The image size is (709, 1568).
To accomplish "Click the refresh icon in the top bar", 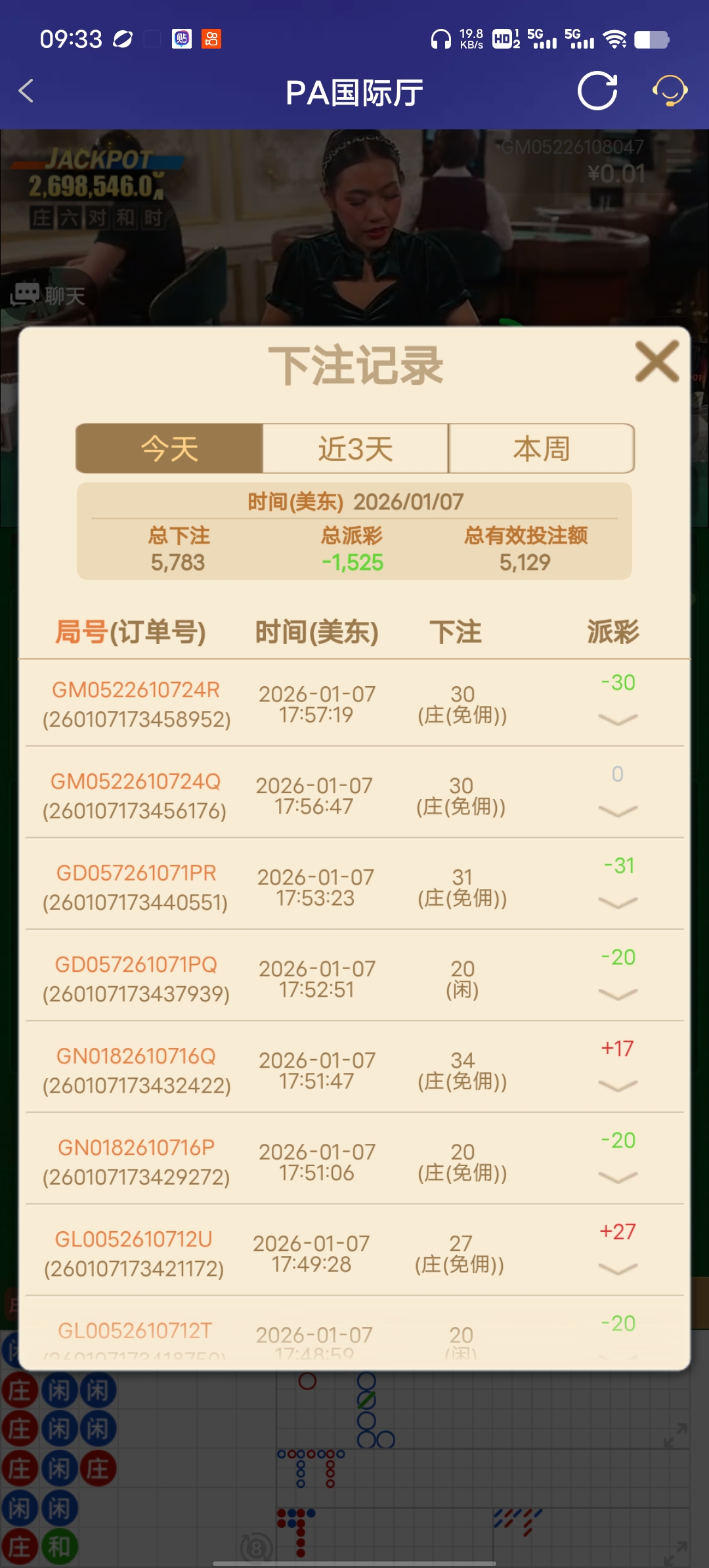I will pos(597,92).
